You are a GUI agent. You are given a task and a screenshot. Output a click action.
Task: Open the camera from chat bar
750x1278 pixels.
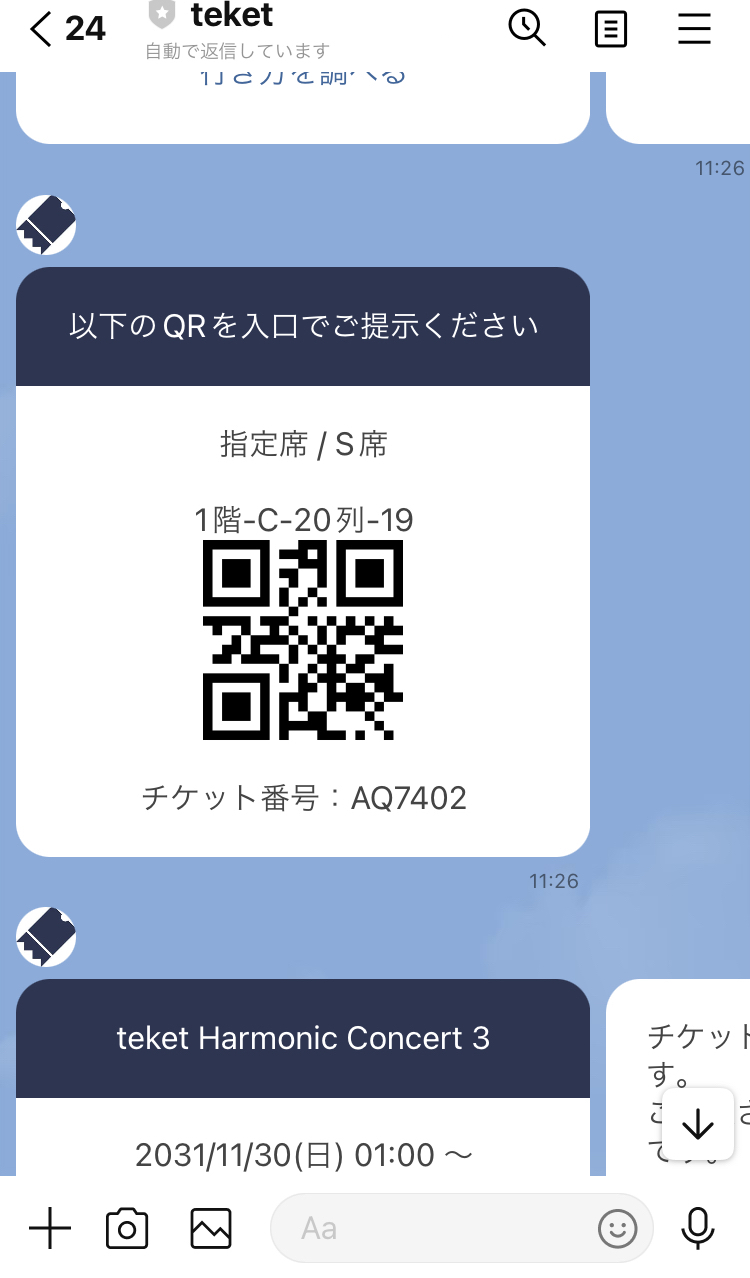tap(127, 1227)
